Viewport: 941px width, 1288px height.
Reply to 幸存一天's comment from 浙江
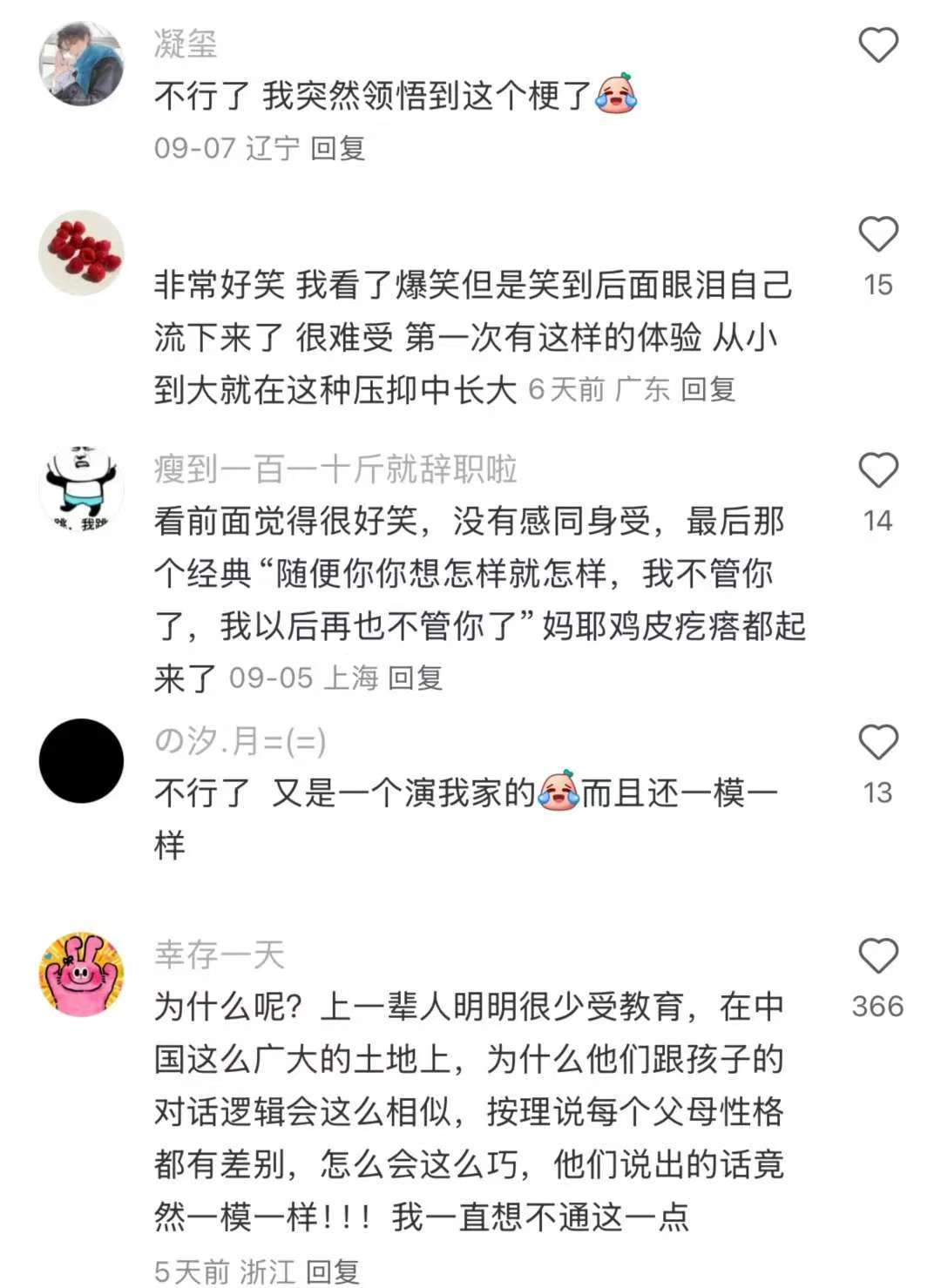coord(333,1271)
